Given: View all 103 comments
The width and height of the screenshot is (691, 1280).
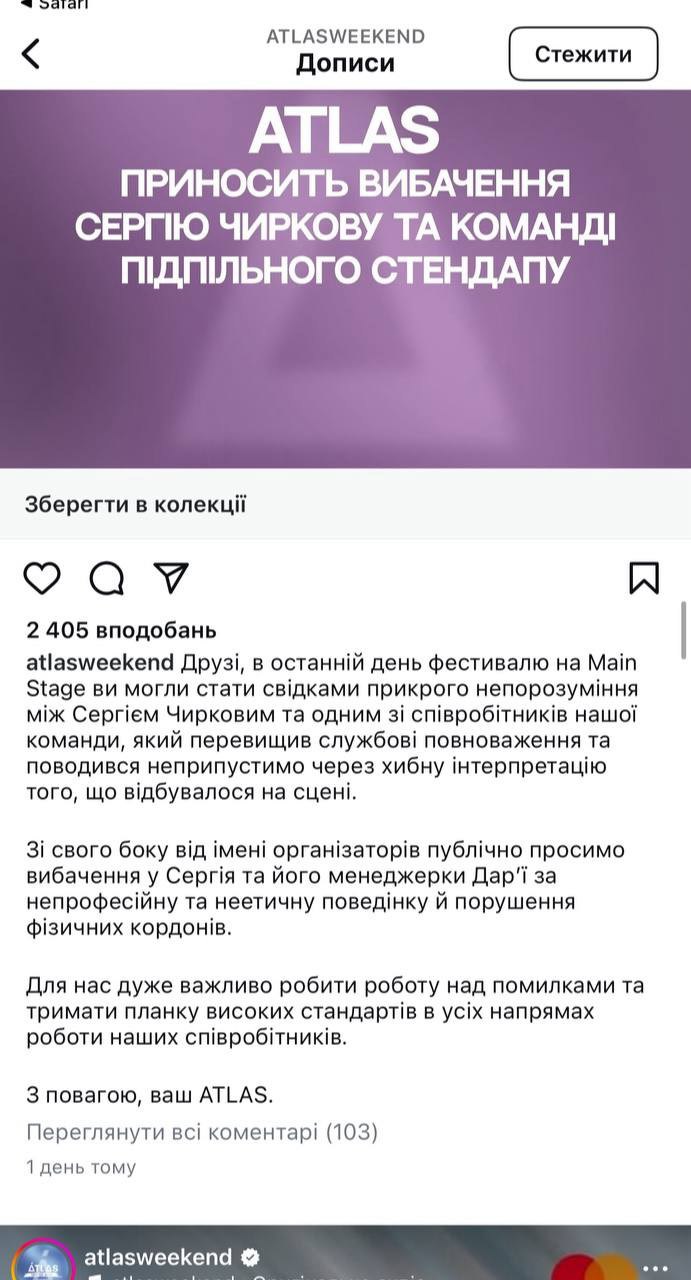Looking at the screenshot, I should click(202, 1133).
